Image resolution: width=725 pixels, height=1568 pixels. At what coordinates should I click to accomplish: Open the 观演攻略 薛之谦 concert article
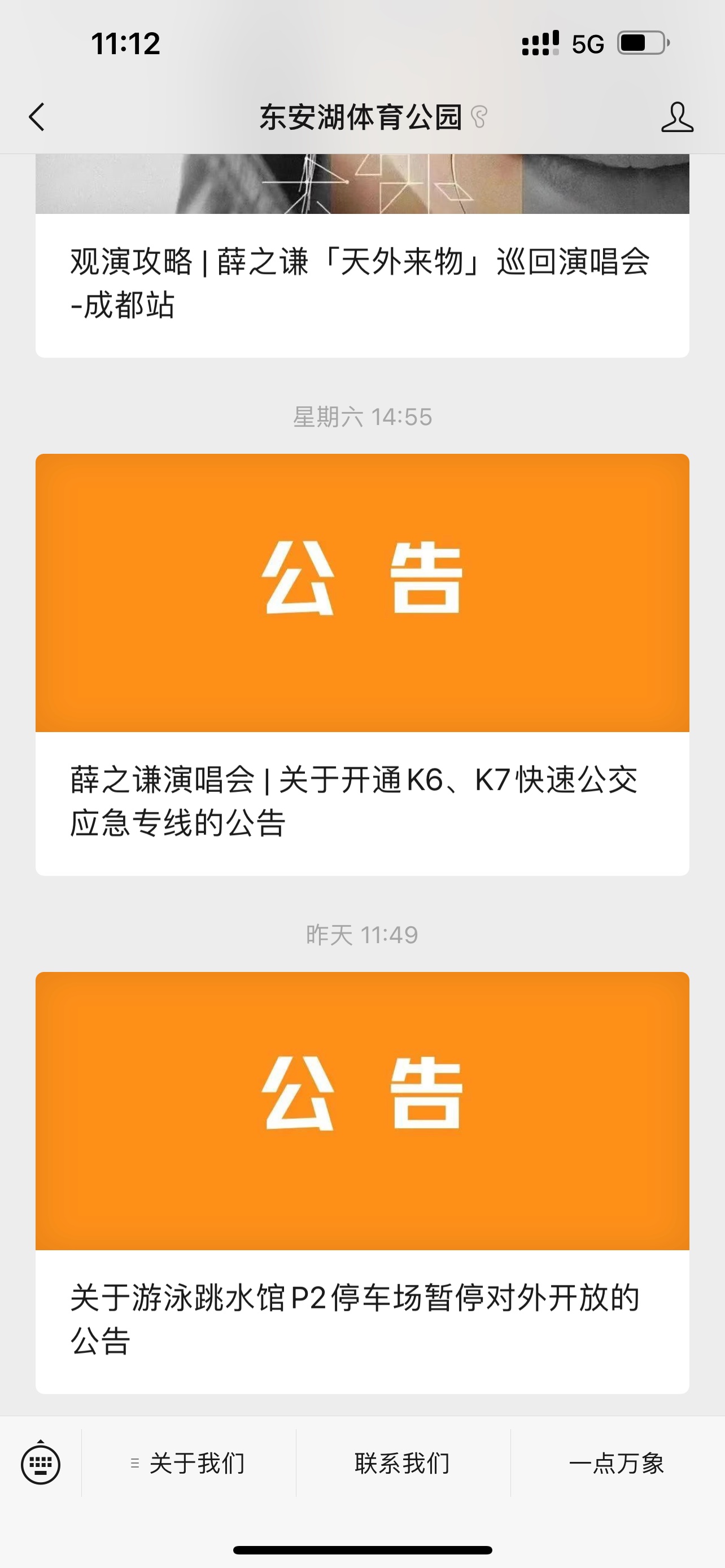(361, 282)
